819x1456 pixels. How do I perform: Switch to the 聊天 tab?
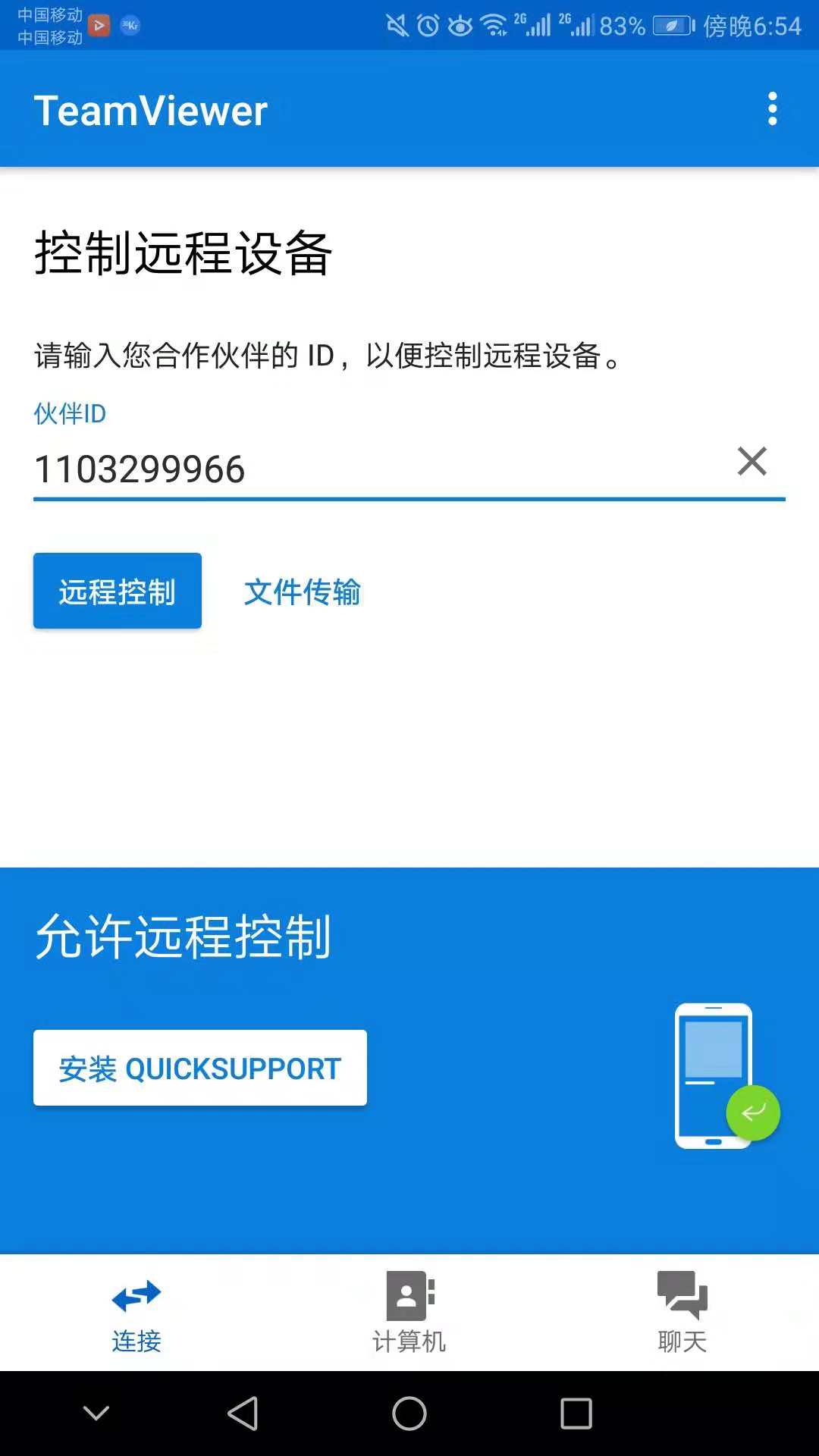[681, 1312]
